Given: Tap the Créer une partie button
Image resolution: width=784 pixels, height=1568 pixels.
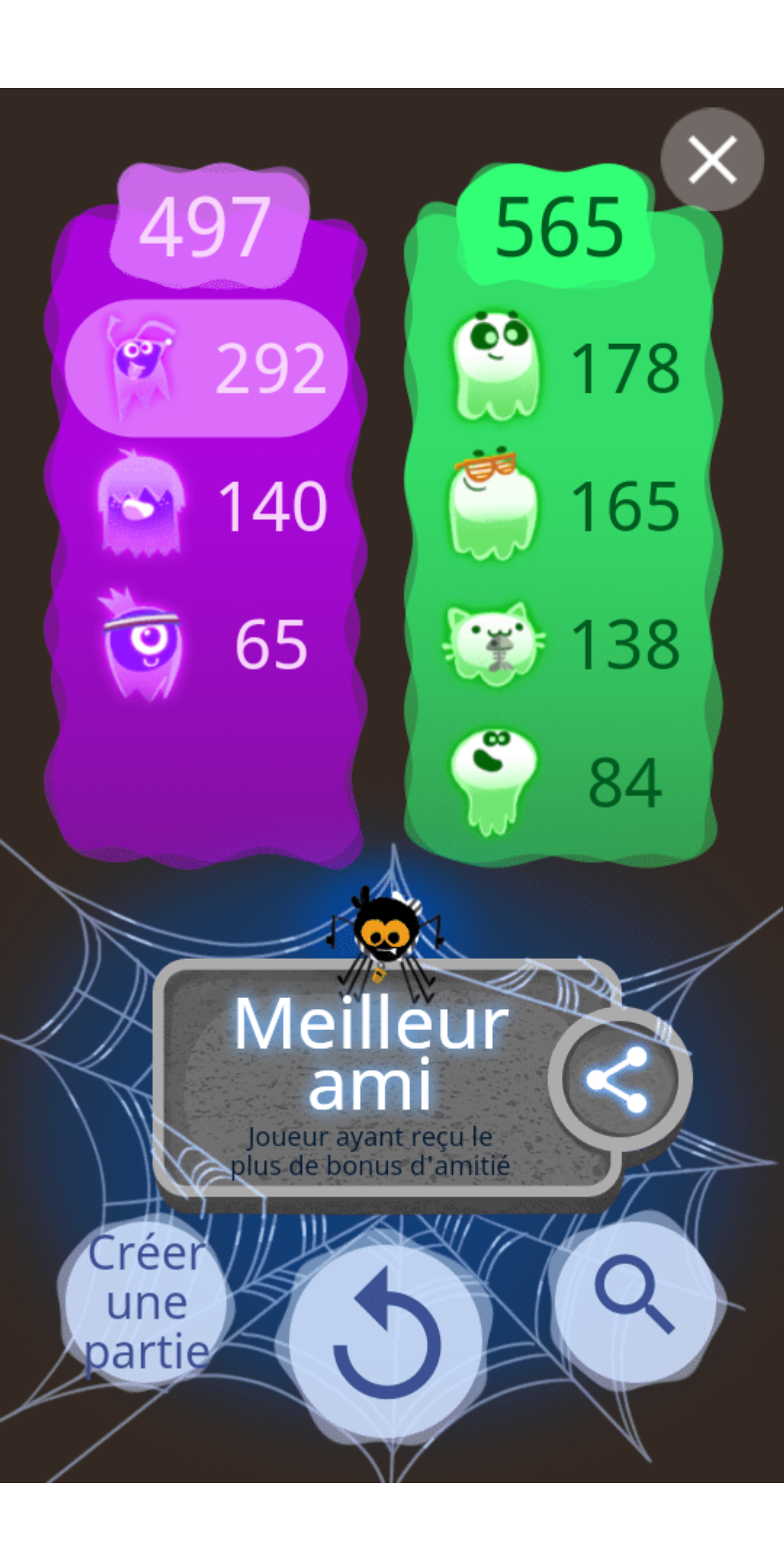Looking at the screenshot, I should (146, 1302).
